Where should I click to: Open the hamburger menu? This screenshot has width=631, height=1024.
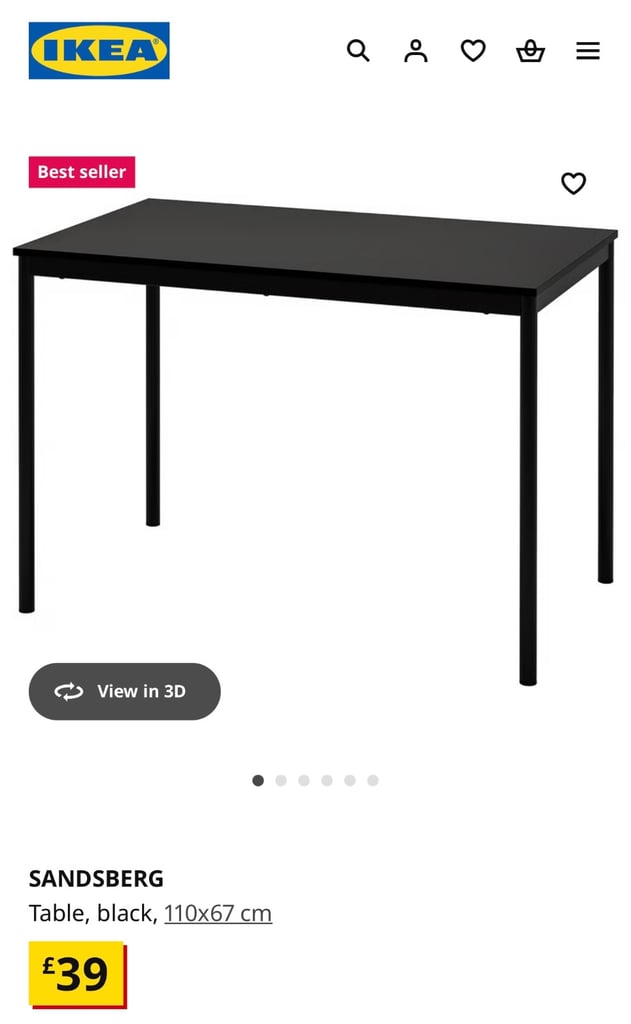point(588,50)
